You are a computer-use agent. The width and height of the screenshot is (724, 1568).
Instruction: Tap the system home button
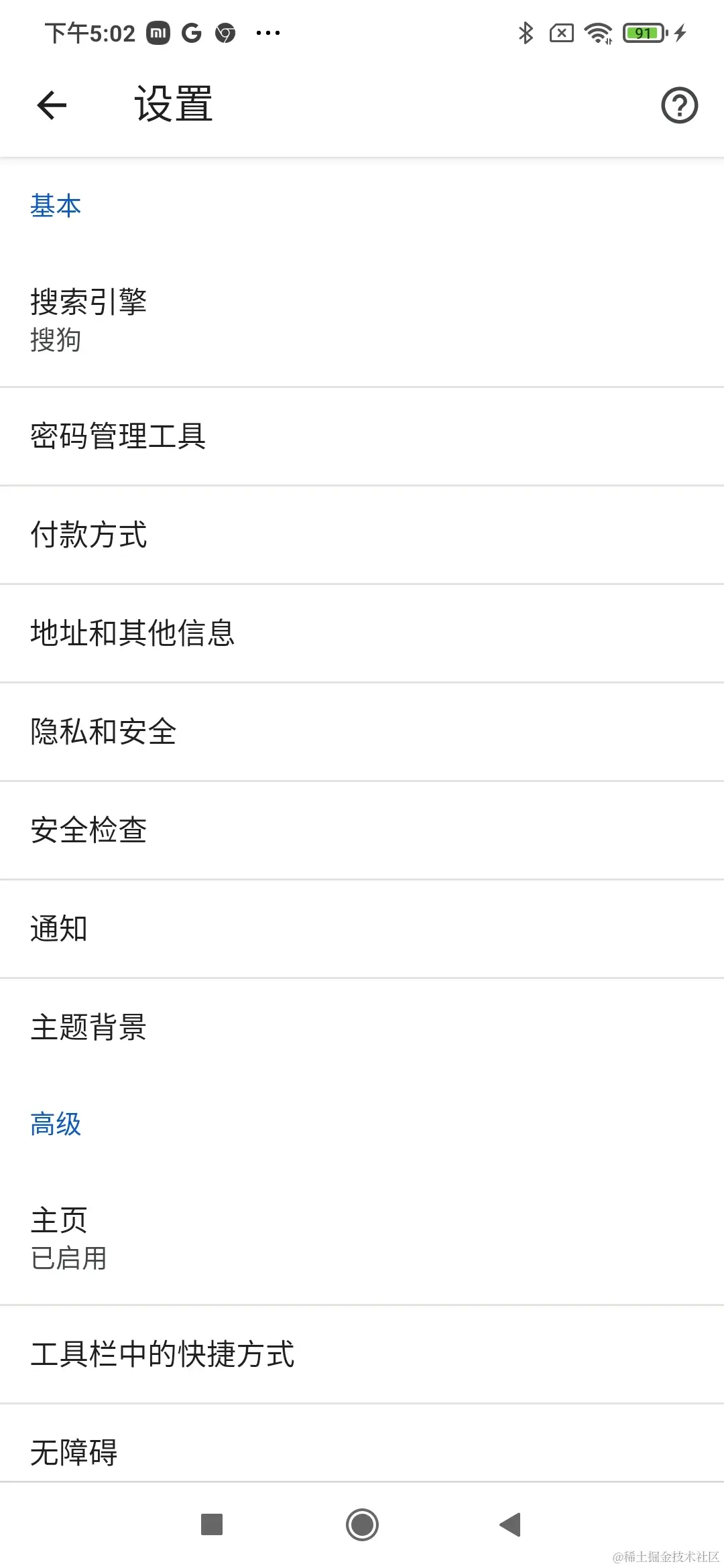coord(362,1525)
